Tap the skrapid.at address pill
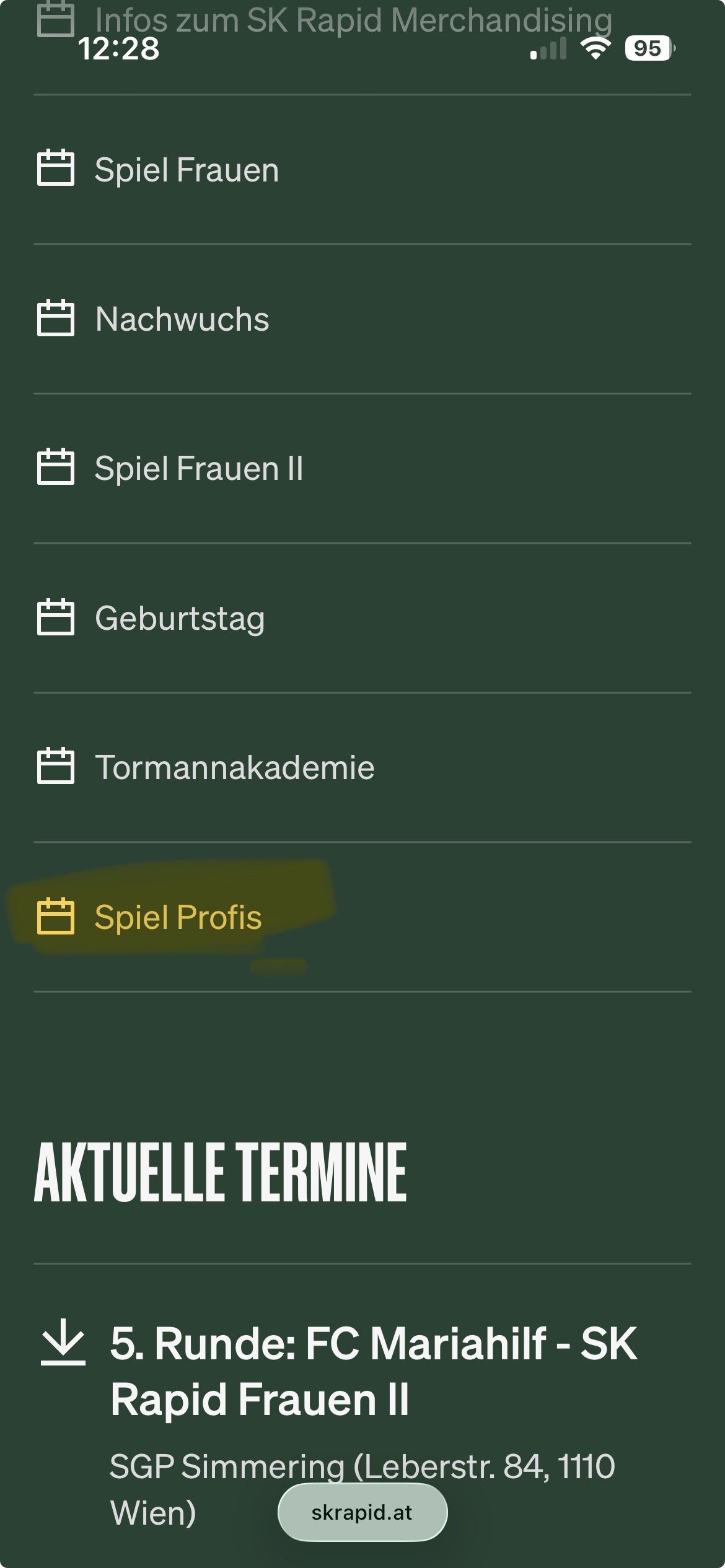The image size is (725, 1568). tap(362, 1512)
